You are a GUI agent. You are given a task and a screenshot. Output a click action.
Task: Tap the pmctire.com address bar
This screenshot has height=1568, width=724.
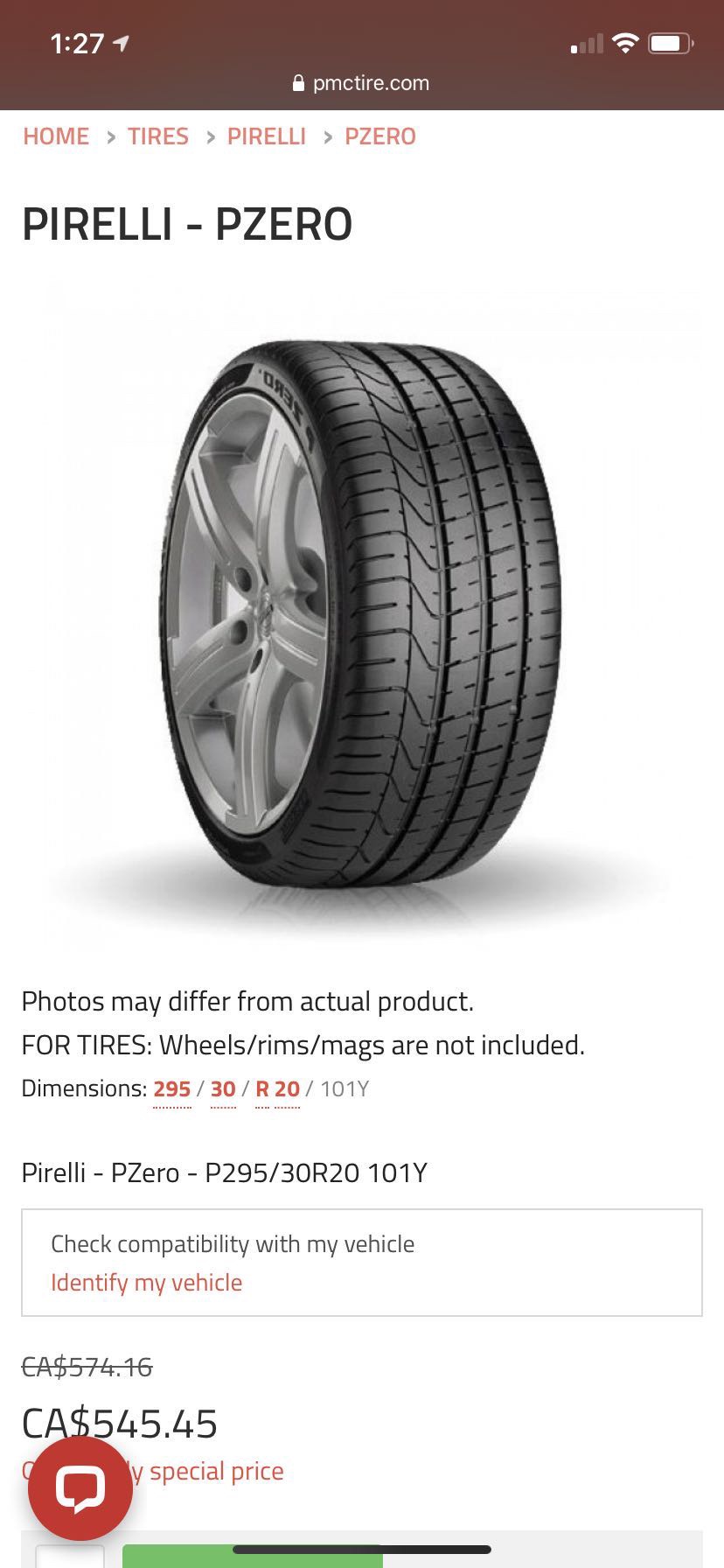point(361,83)
